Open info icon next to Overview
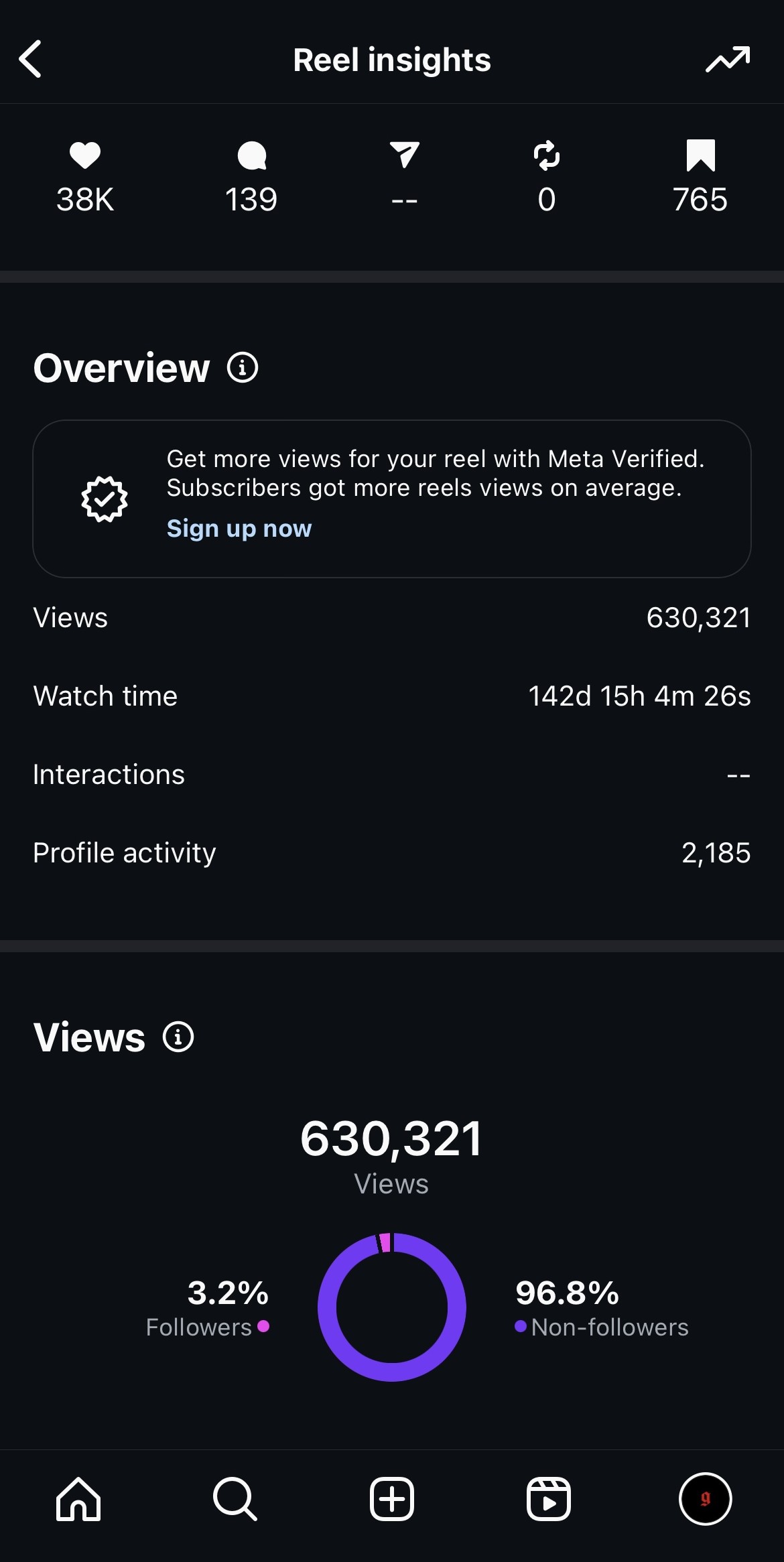 [x=243, y=368]
